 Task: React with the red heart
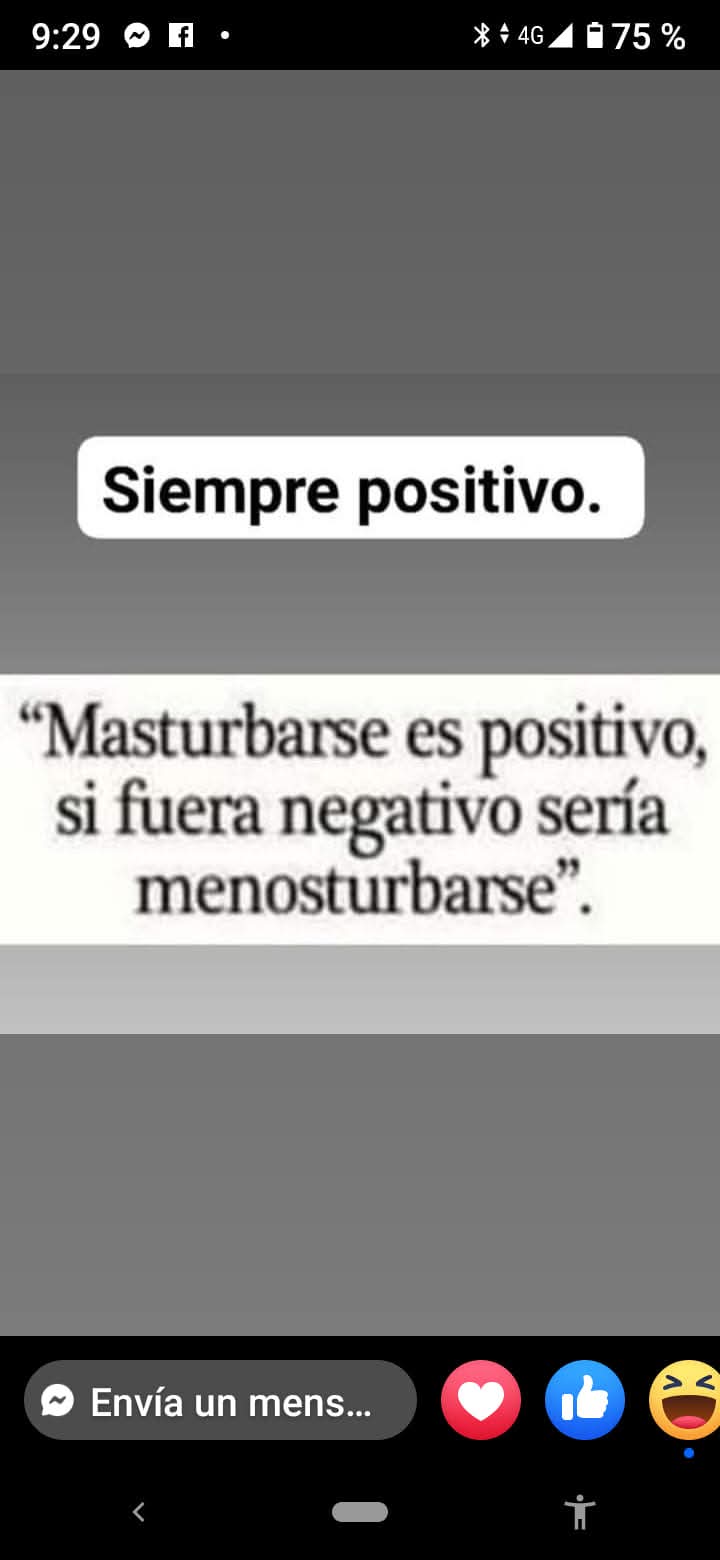[x=481, y=1400]
